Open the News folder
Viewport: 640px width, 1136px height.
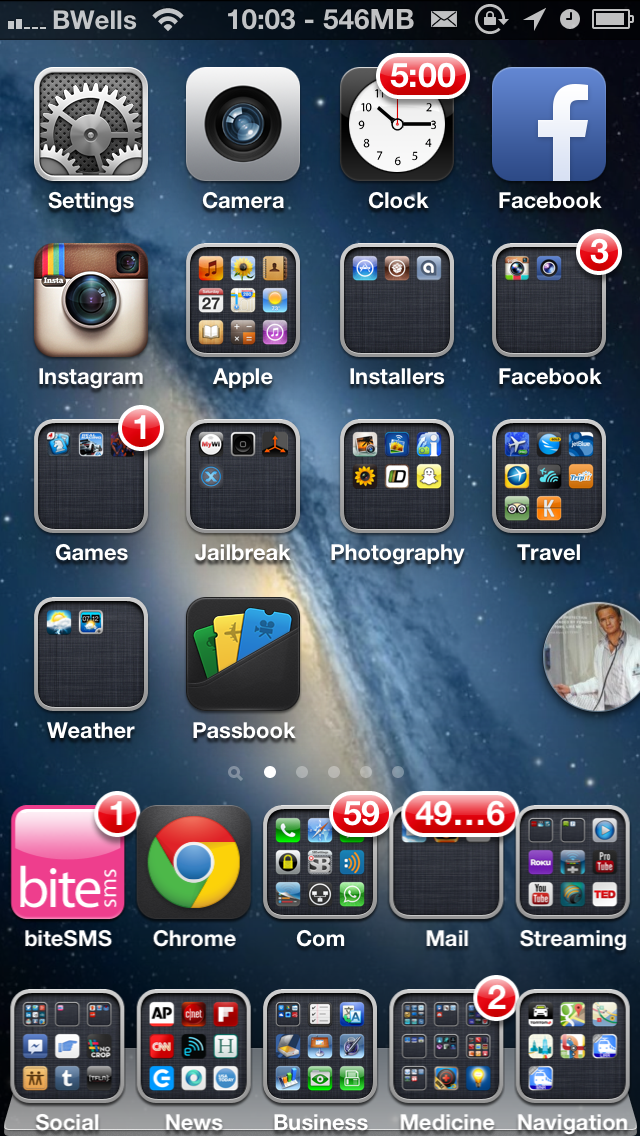194,1046
